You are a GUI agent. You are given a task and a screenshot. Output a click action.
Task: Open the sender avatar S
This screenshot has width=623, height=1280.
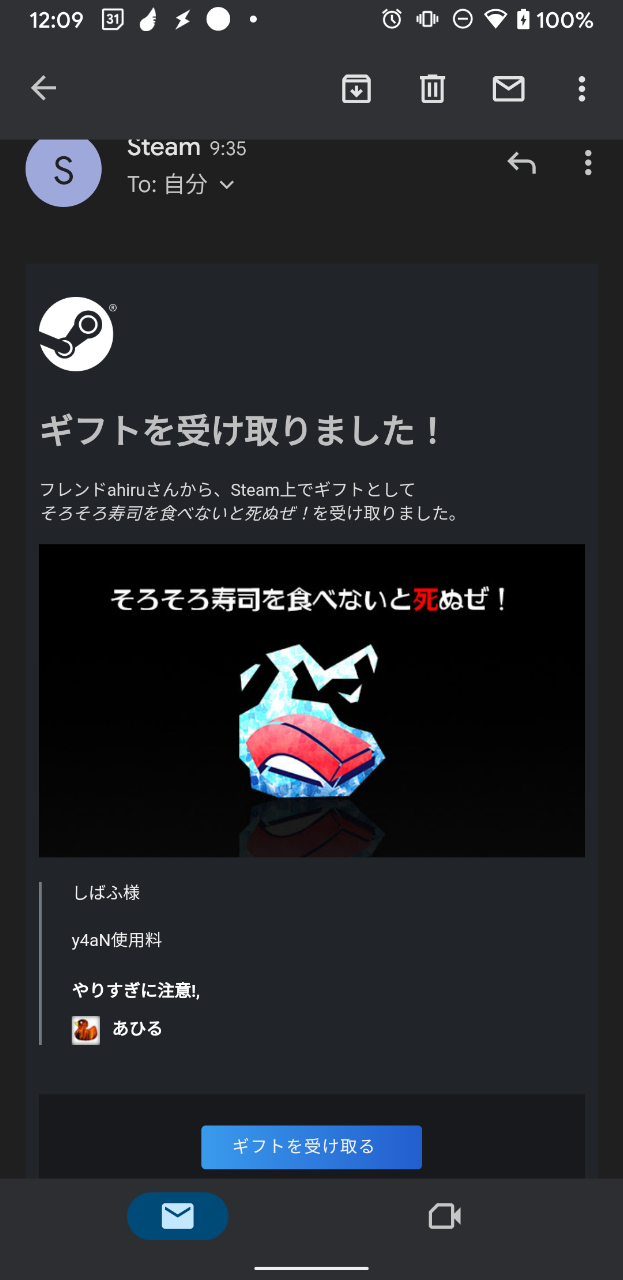tap(63, 170)
